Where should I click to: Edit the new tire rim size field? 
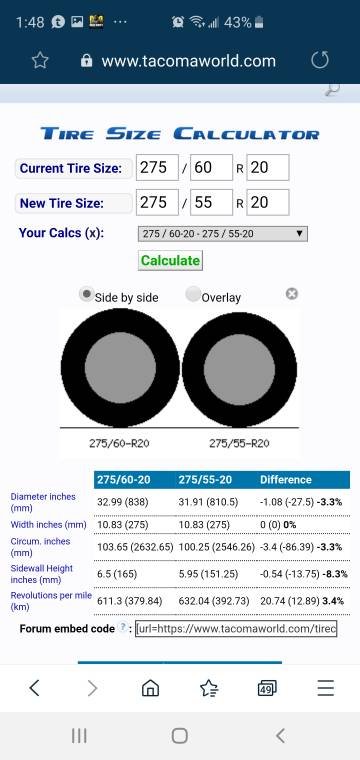click(268, 203)
